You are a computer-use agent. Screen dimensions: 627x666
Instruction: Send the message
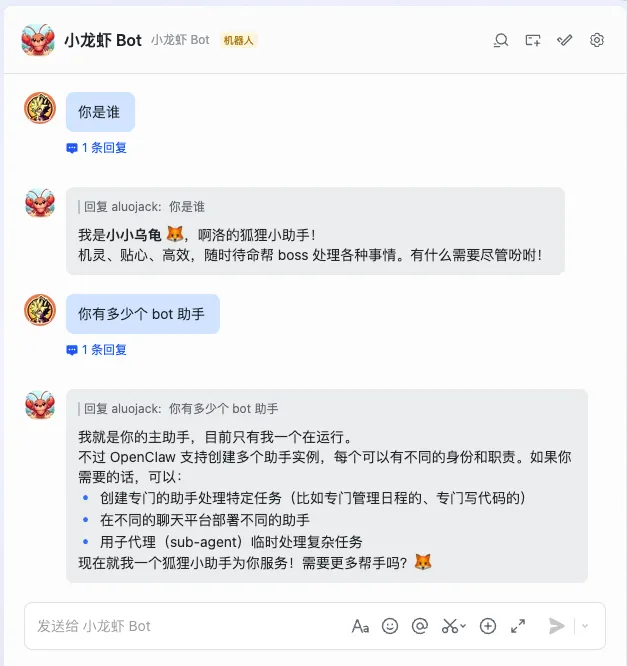(x=557, y=626)
